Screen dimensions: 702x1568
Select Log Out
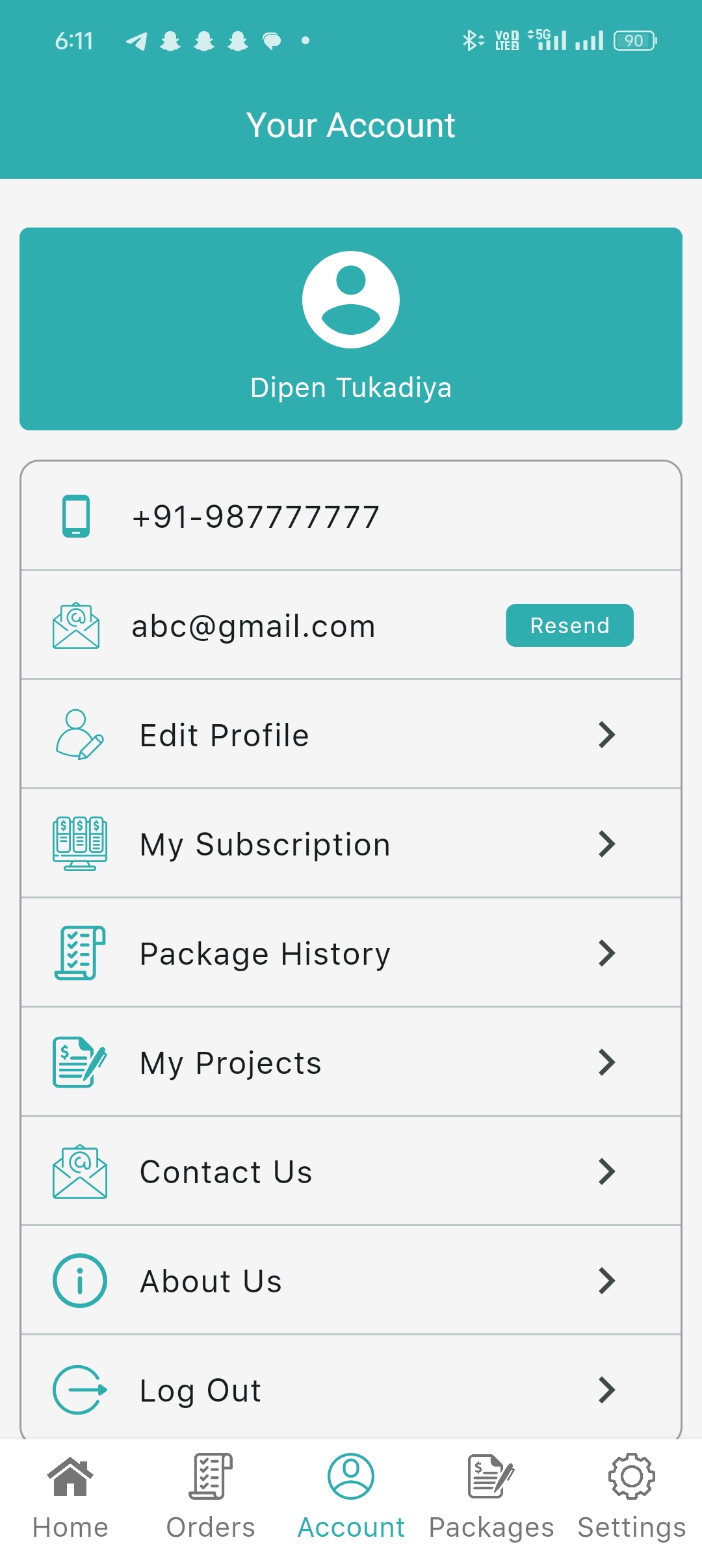pos(351,1390)
